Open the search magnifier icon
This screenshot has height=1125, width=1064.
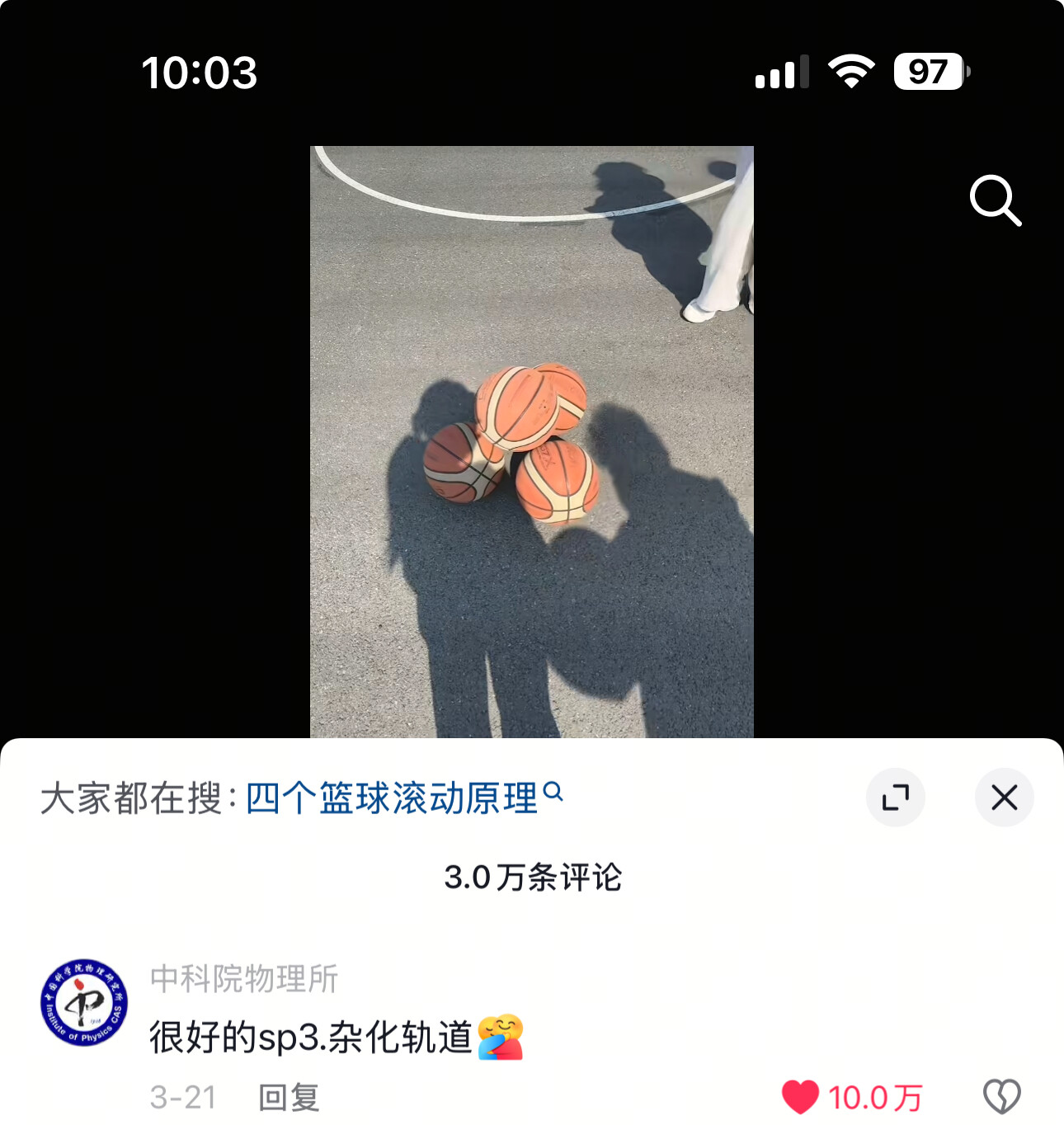pyautogui.click(x=996, y=200)
